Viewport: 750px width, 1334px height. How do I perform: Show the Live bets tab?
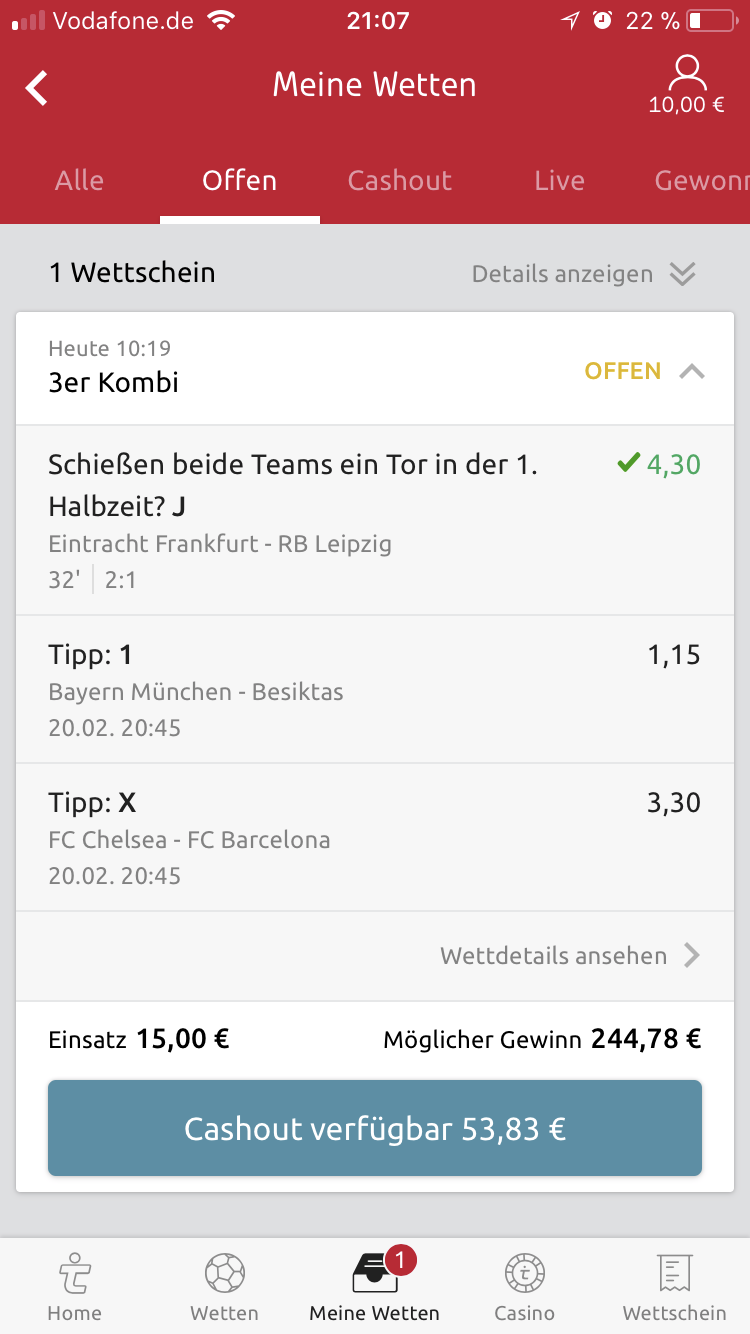pyautogui.click(x=559, y=180)
